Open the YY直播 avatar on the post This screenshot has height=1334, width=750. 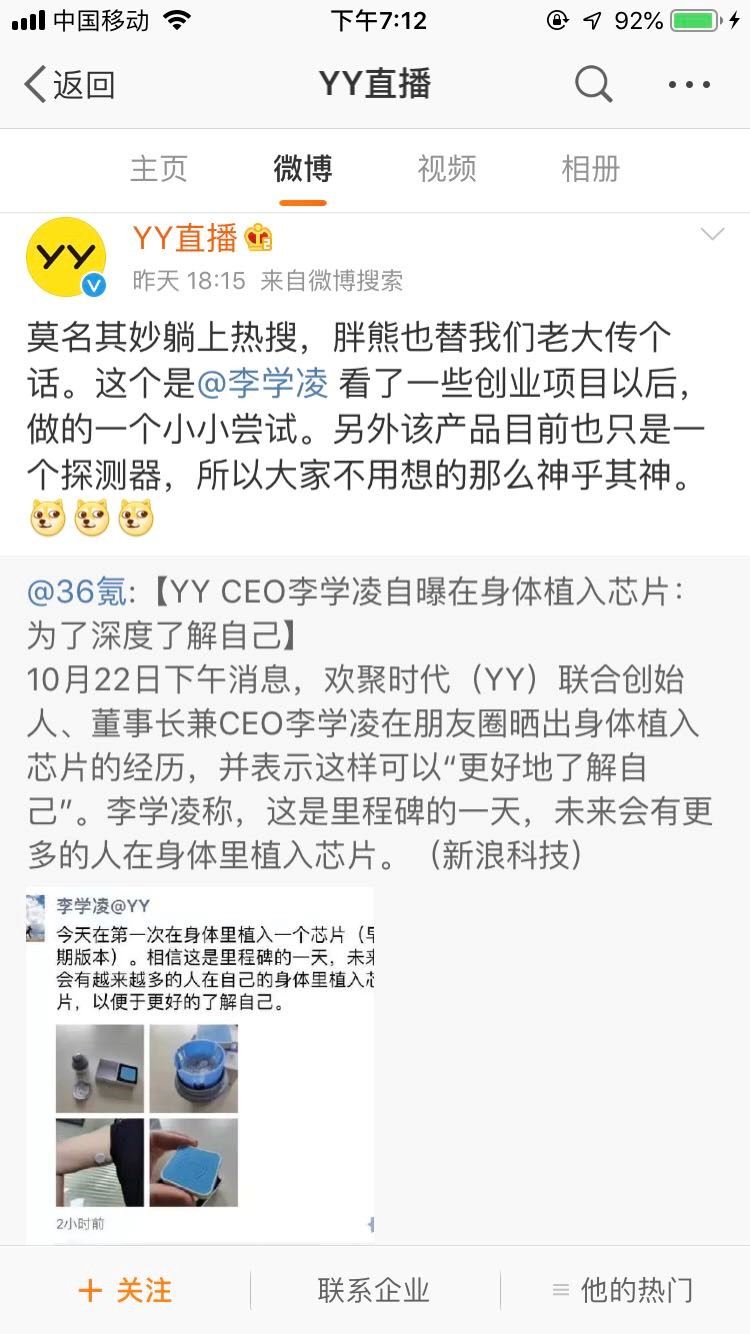66,257
